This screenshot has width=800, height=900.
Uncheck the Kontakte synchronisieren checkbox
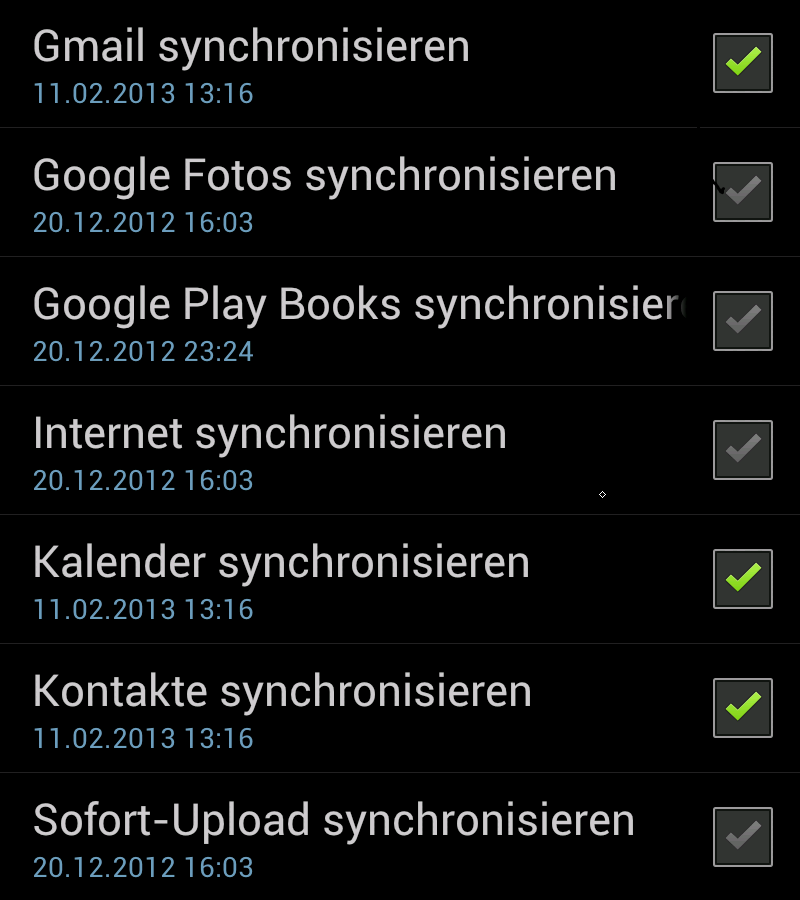pyautogui.click(x=742, y=708)
